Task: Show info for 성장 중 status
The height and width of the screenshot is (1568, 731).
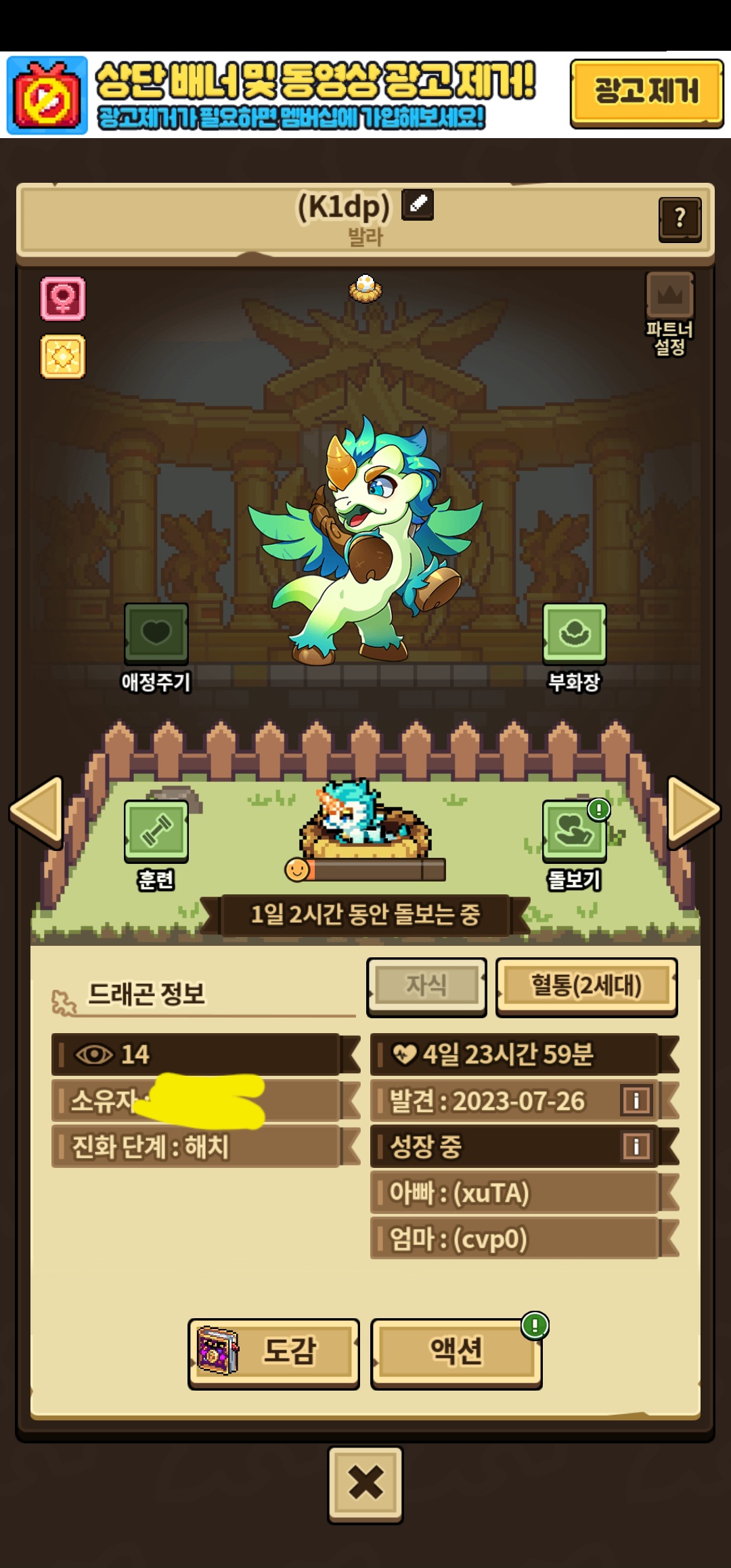Action: 636,1146
